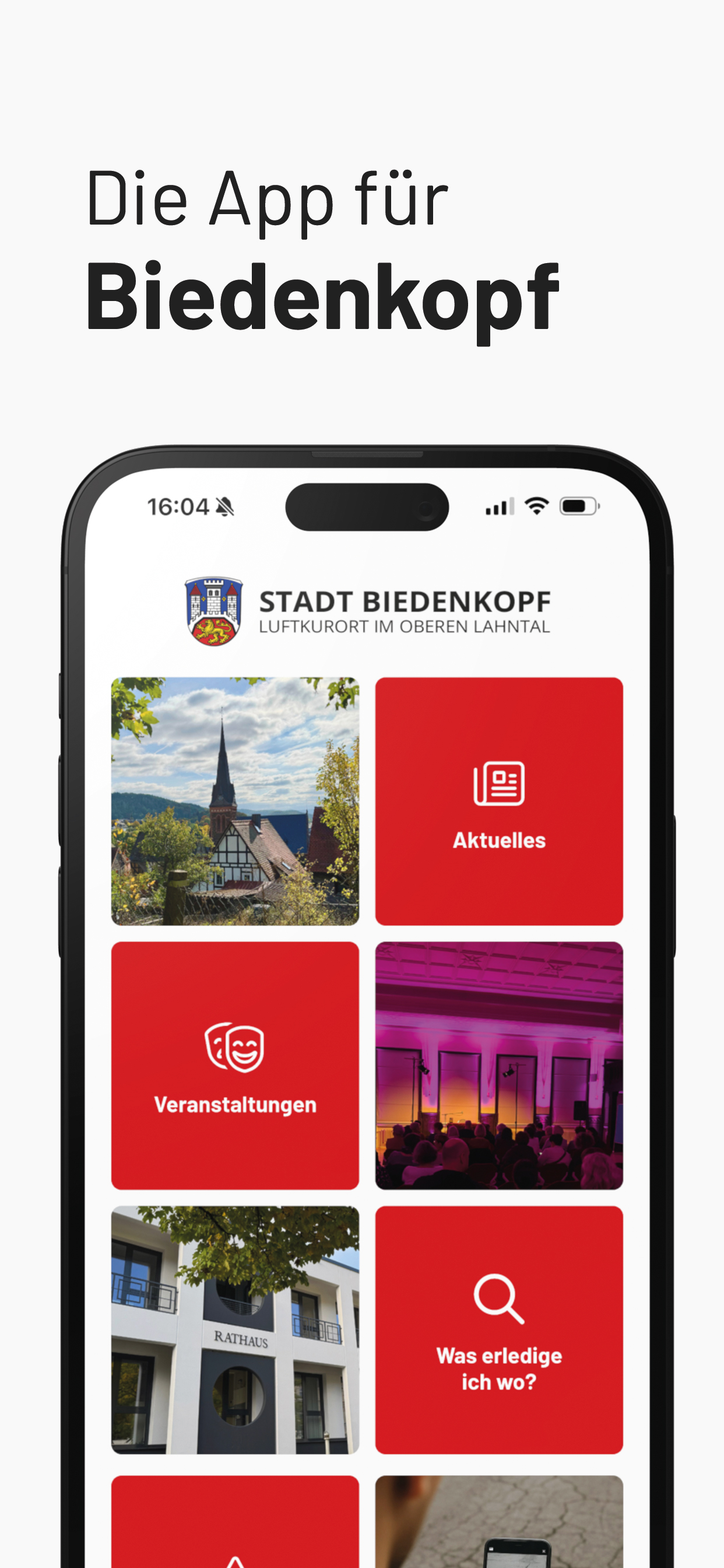Viewport: 724px width, 1568px height.
Task: Click the phone's front camera notch area
Action: point(367,508)
